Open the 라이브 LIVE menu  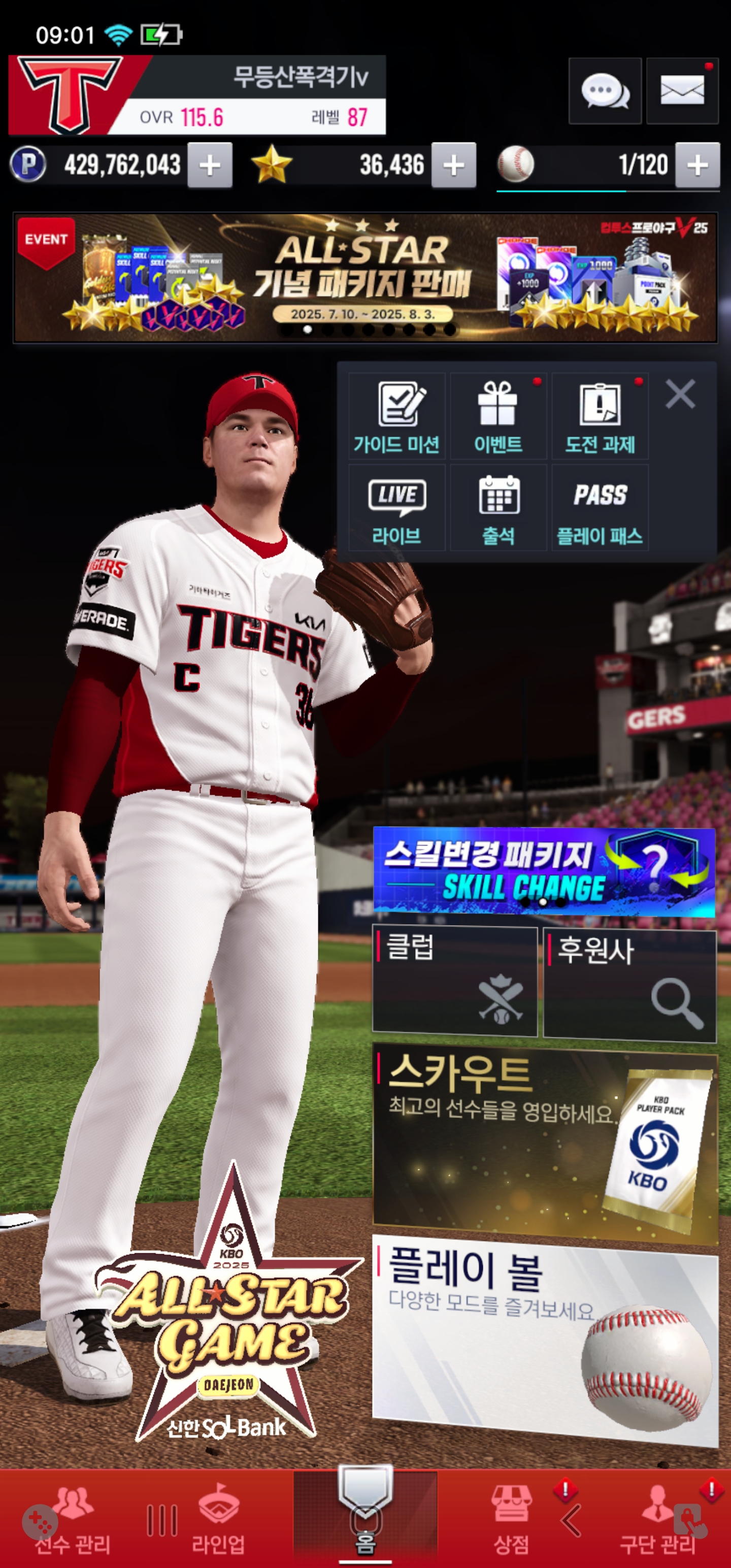click(397, 508)
